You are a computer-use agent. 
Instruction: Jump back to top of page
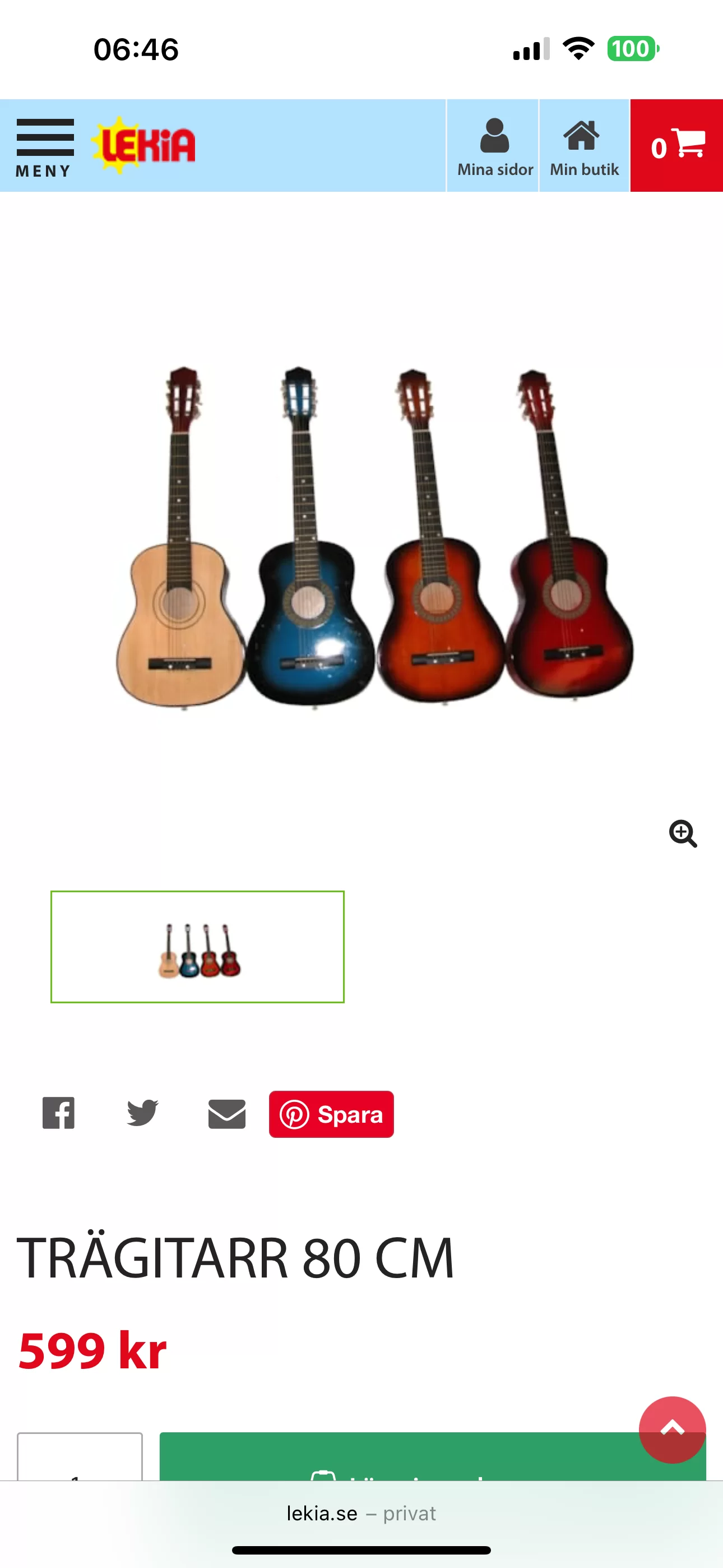[672, 1428]
